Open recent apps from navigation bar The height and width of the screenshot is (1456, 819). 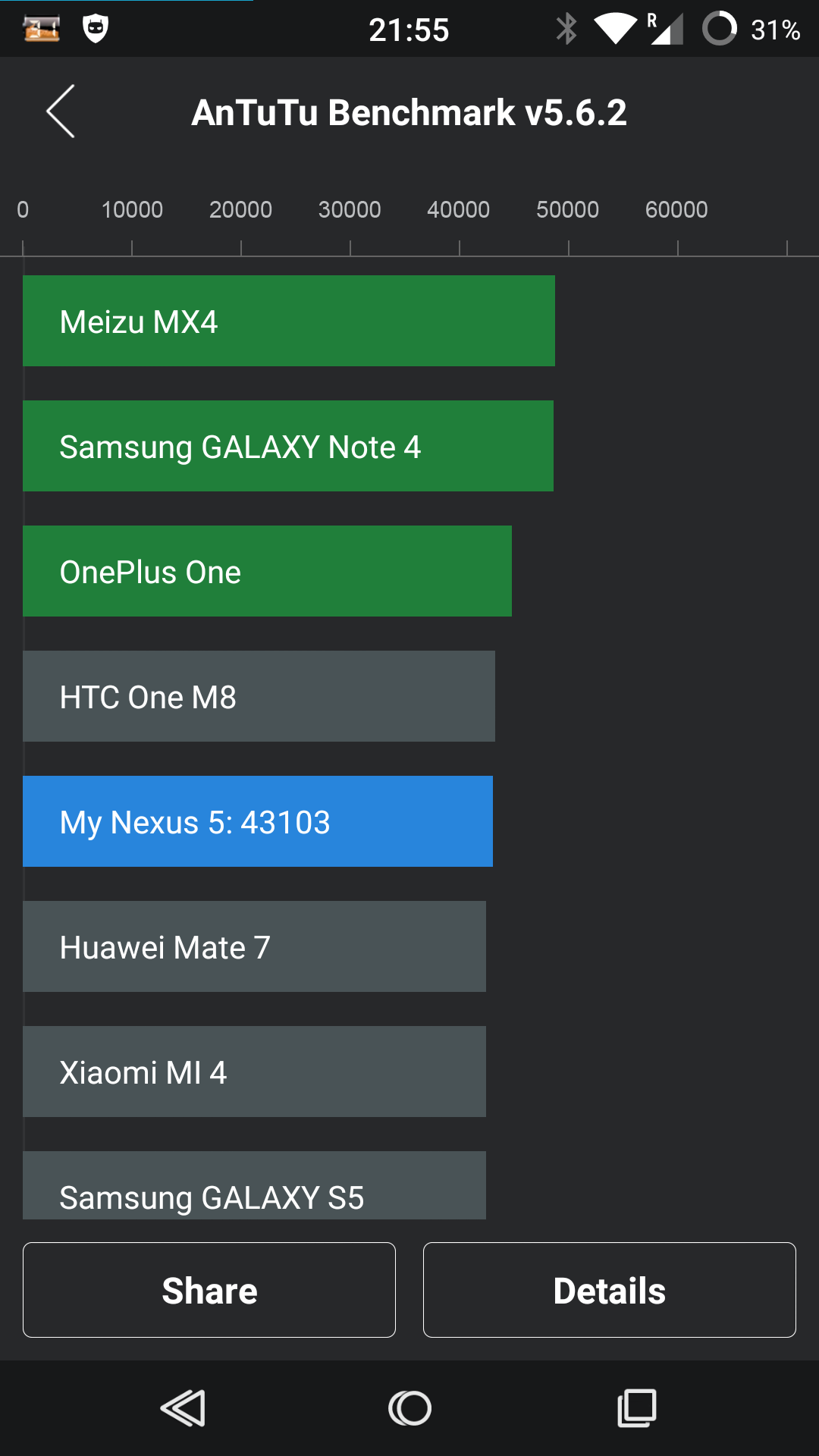coord(637,1409)
